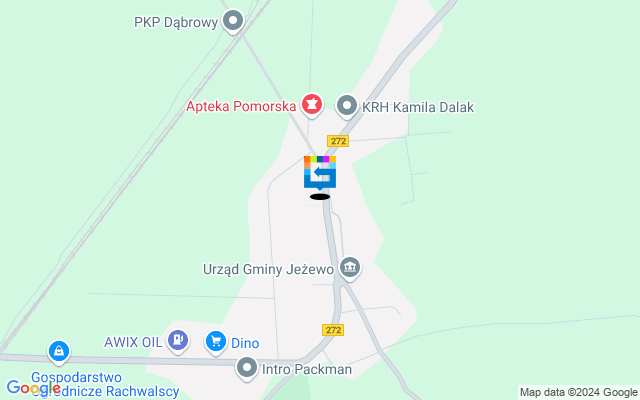This screenshot has width=640, height=400.
Task: Select the AWIX OIL gas station marker
Action: coord(178,341)
